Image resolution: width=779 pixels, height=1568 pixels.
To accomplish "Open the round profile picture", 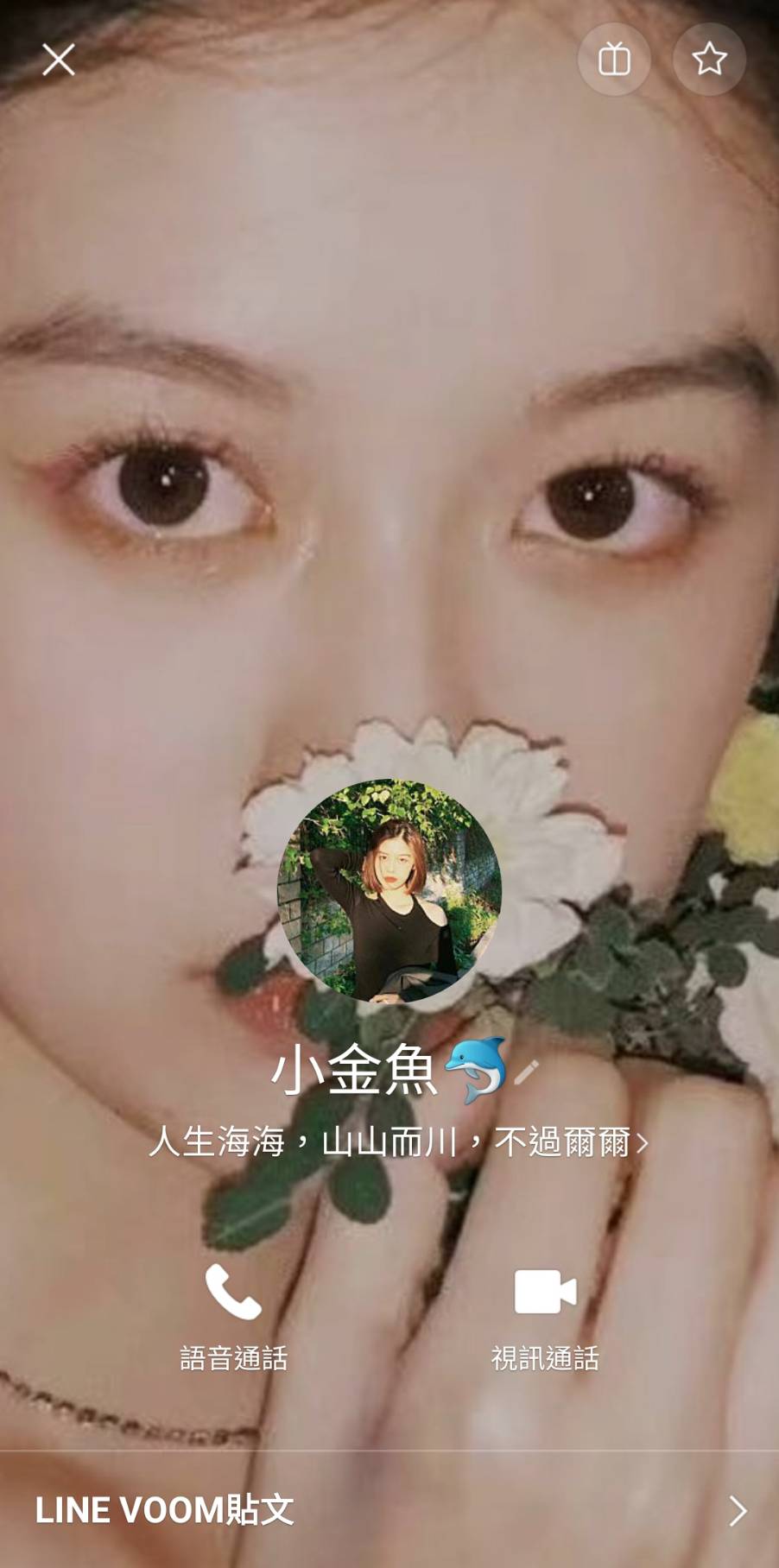I will point(389,891).
